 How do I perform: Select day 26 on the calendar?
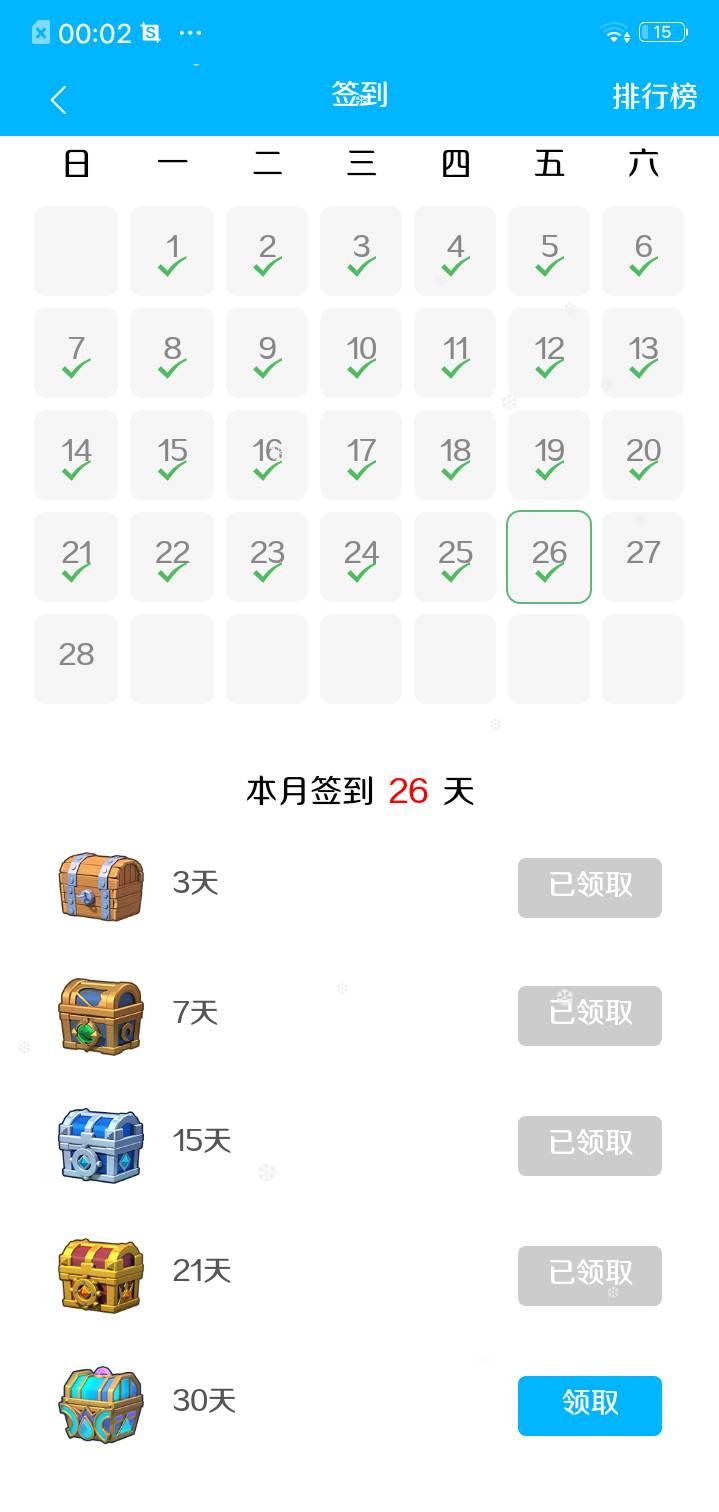point(549,557)
